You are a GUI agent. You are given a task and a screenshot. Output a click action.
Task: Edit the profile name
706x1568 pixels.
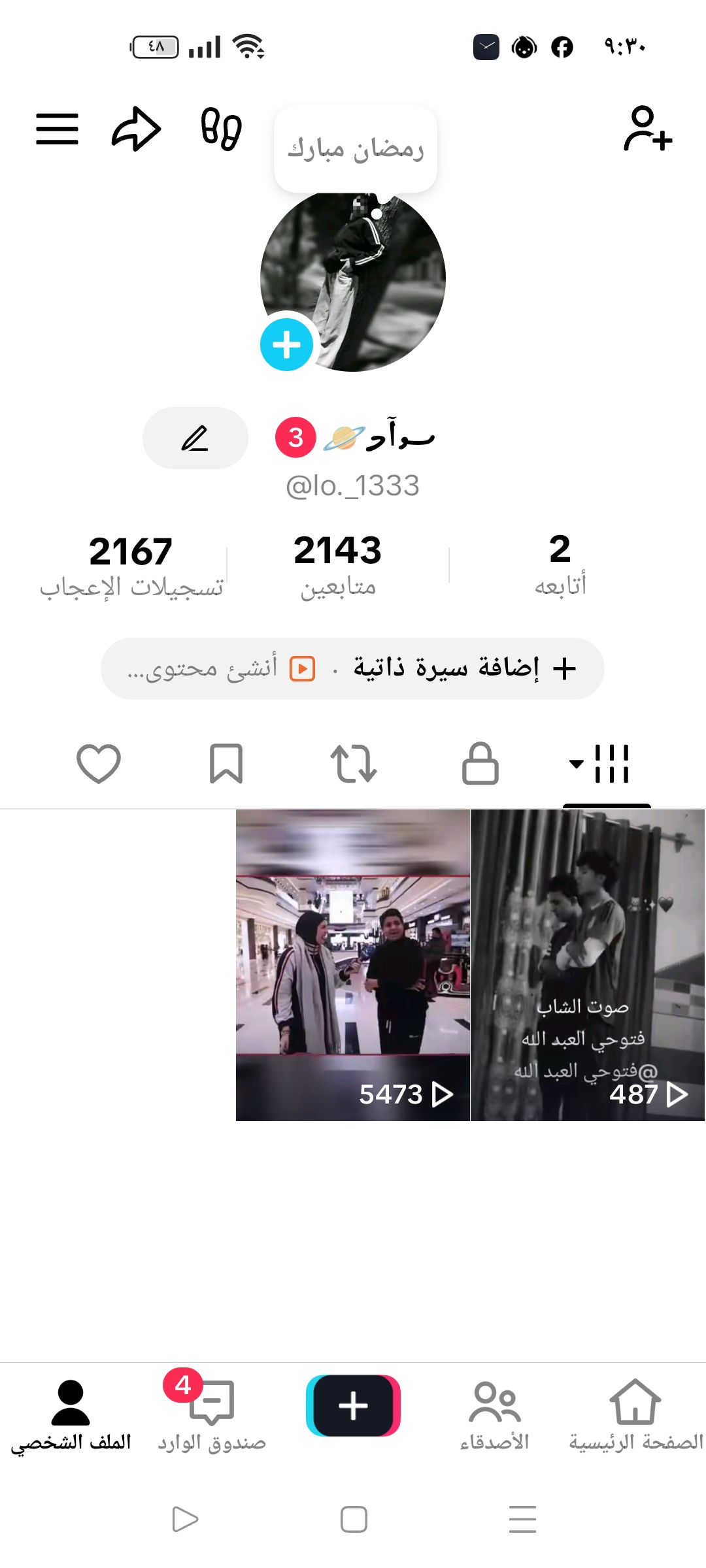[195, 438]
